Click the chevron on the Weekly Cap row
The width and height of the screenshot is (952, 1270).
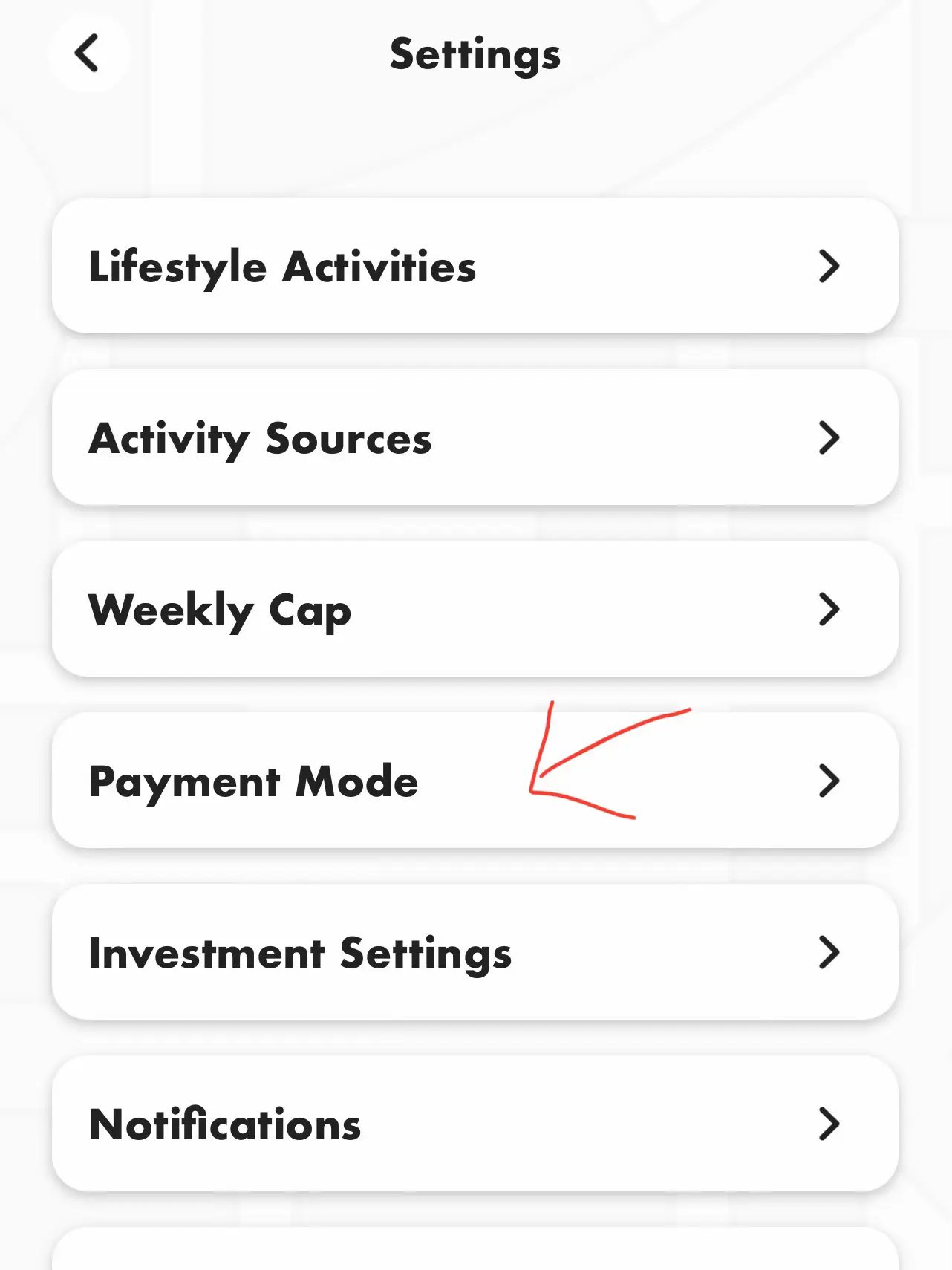[830, 610]
